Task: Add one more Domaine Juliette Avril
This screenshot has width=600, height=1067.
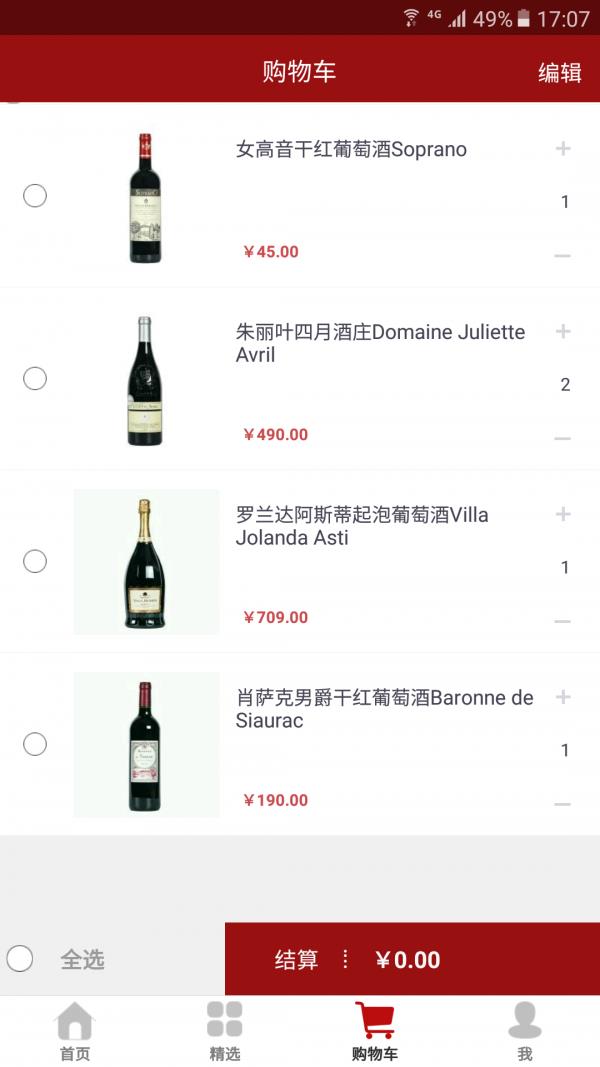Action: 563,331
